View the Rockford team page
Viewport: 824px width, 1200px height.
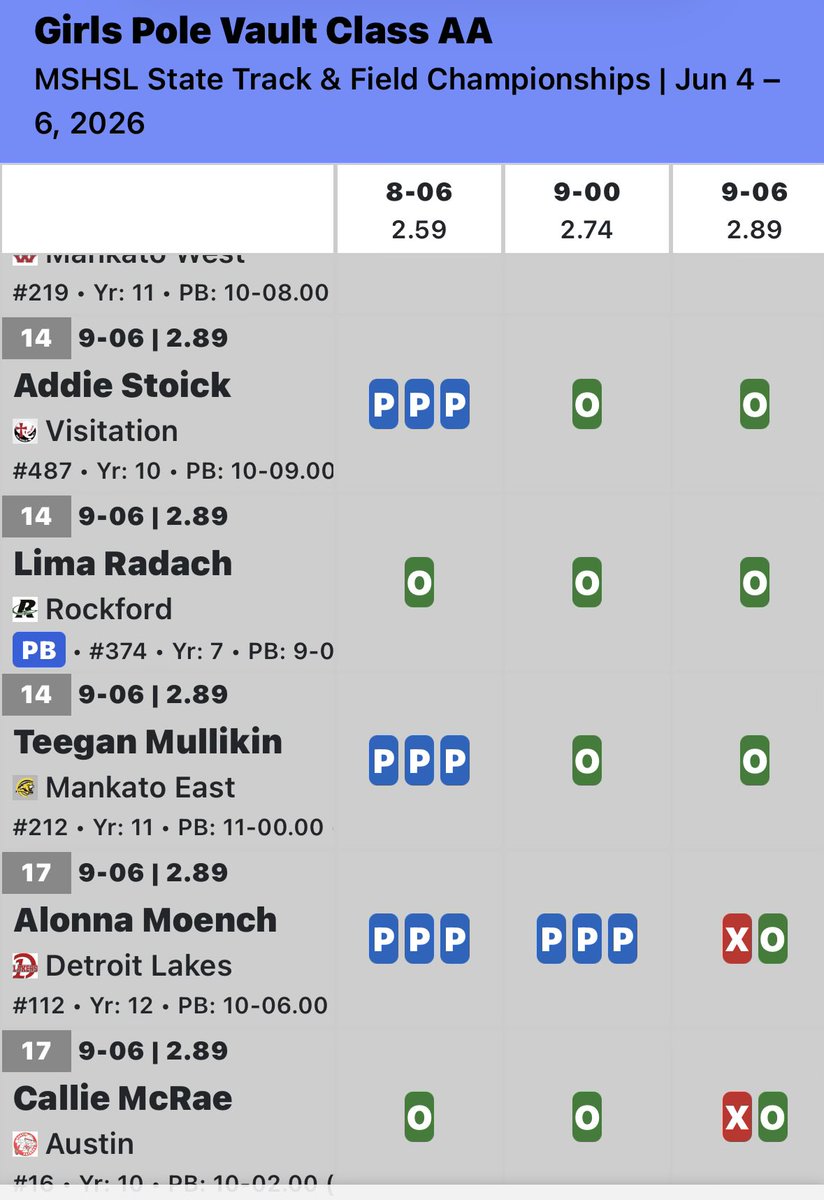(x=109, y=609)
